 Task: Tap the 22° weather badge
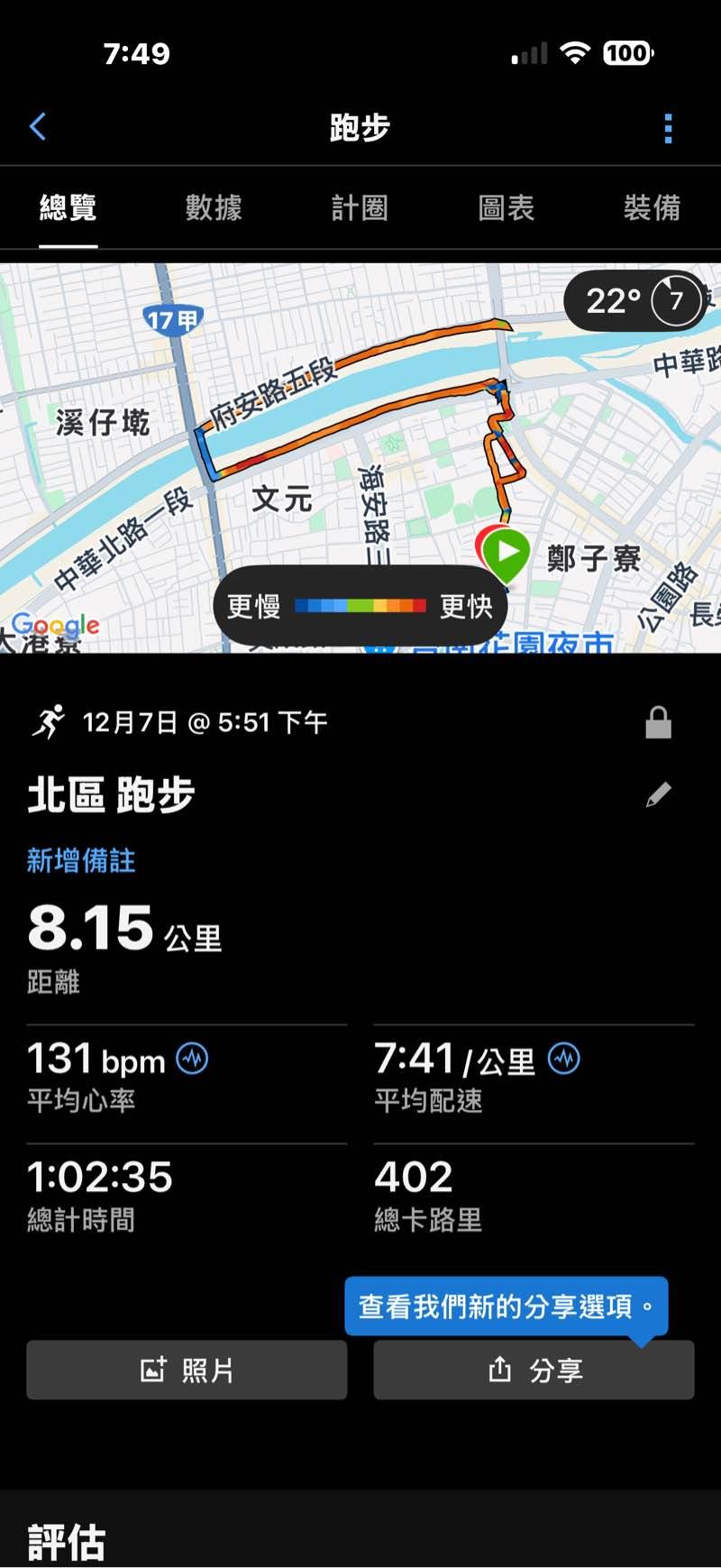coord(634,300)
